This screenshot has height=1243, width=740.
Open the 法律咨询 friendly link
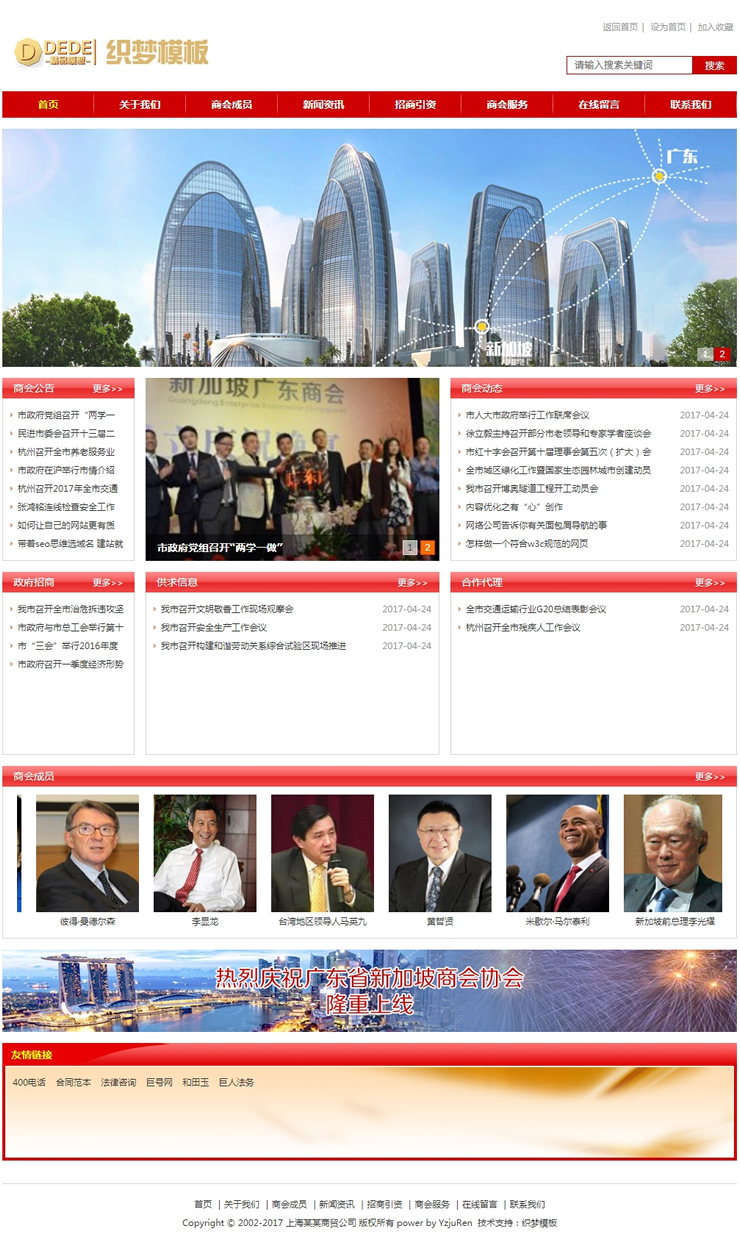(x=118, y=1082)
